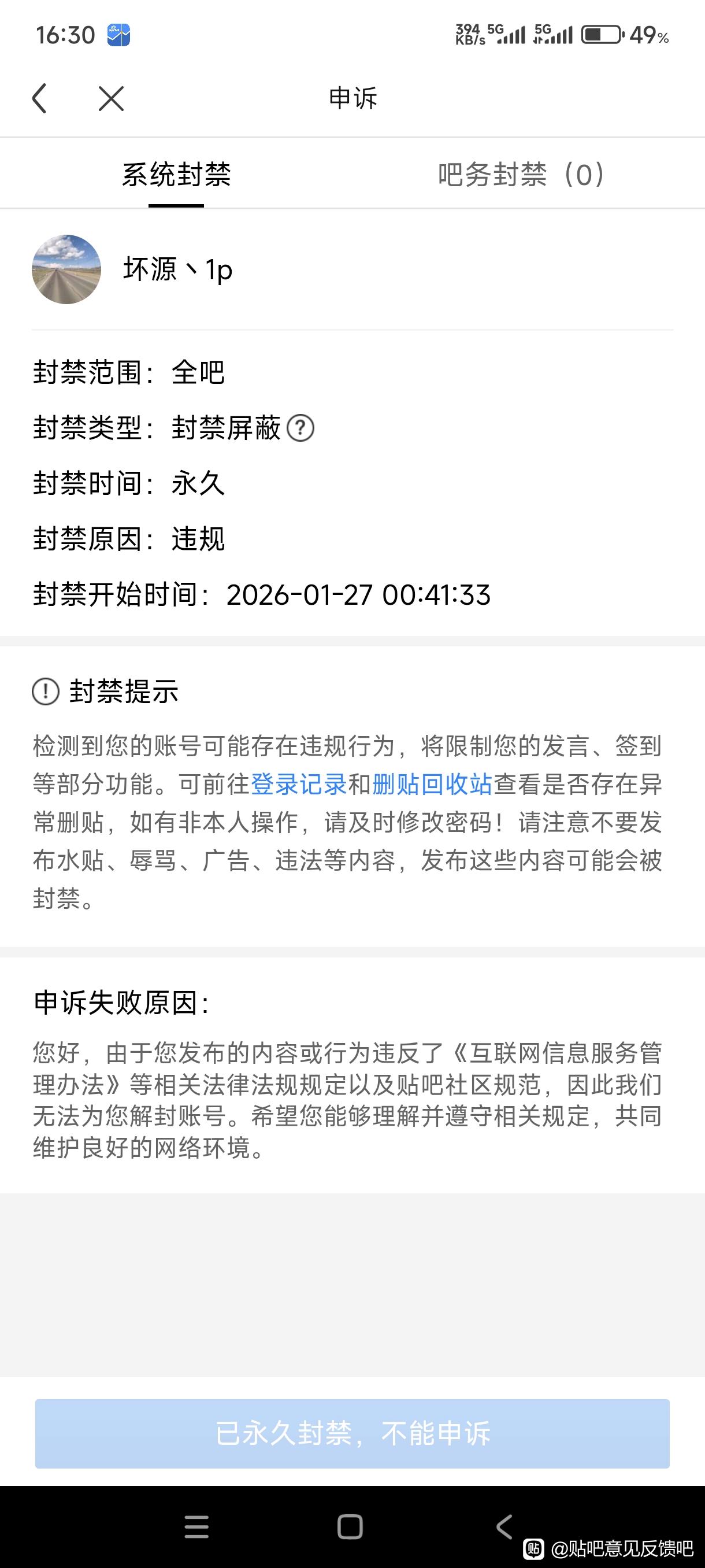Switch to the 吧务封禁 (0) tab
Screen dimensions: 705x1568
click(521, 175)
